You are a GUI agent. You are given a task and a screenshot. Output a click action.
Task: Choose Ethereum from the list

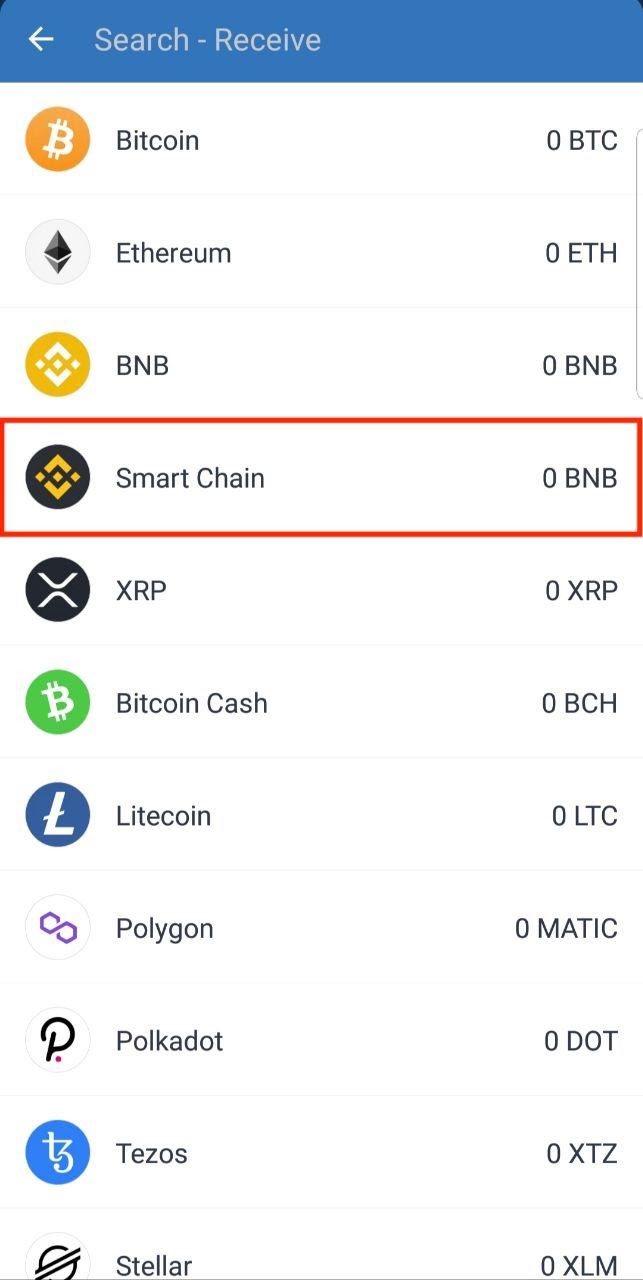click(321, 252)
